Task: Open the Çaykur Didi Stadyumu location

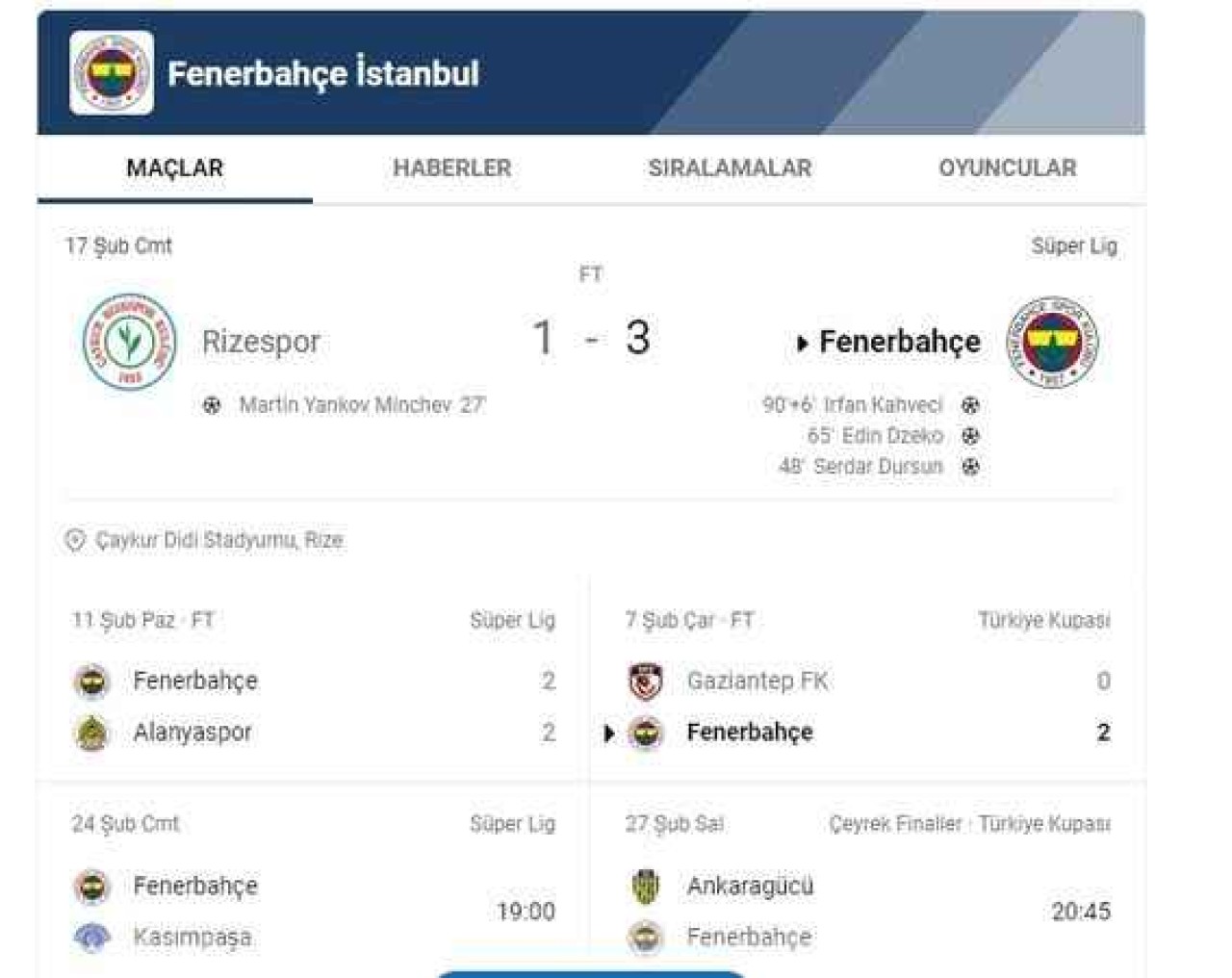Action: (x=218, y=540)
